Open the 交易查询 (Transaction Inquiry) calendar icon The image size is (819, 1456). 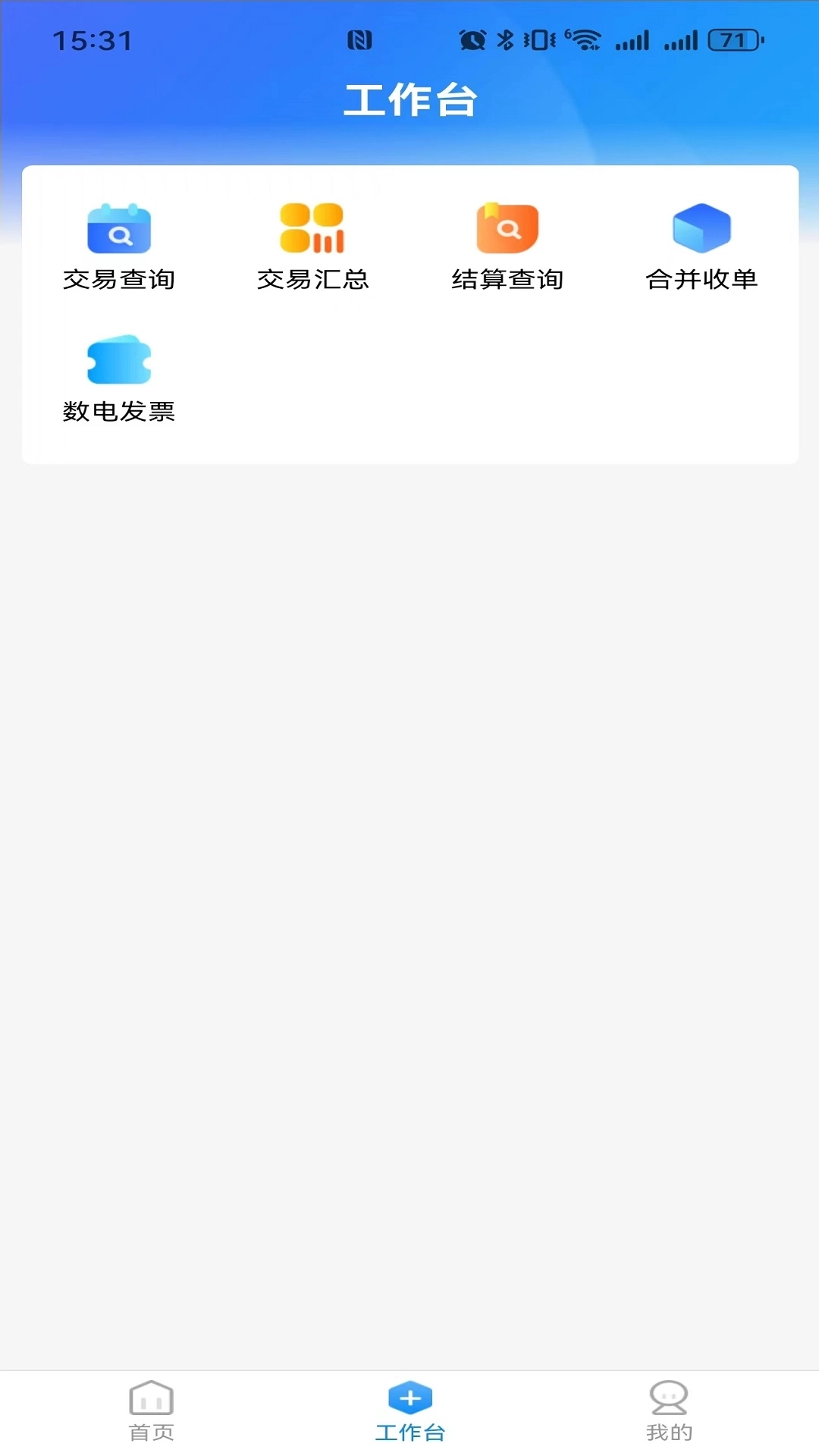[120, 229]
